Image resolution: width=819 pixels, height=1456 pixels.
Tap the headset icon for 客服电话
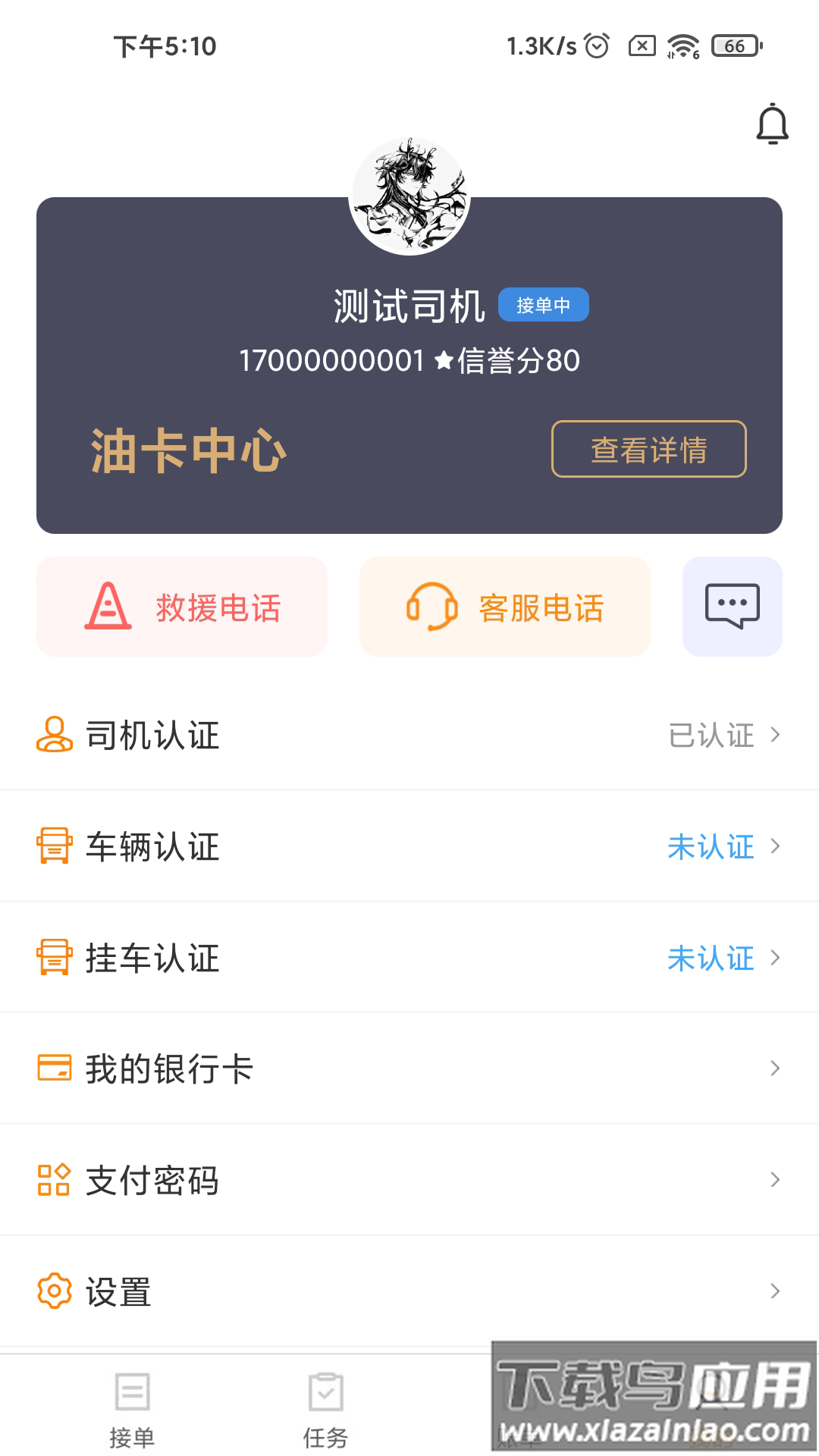tap(431, 606)
